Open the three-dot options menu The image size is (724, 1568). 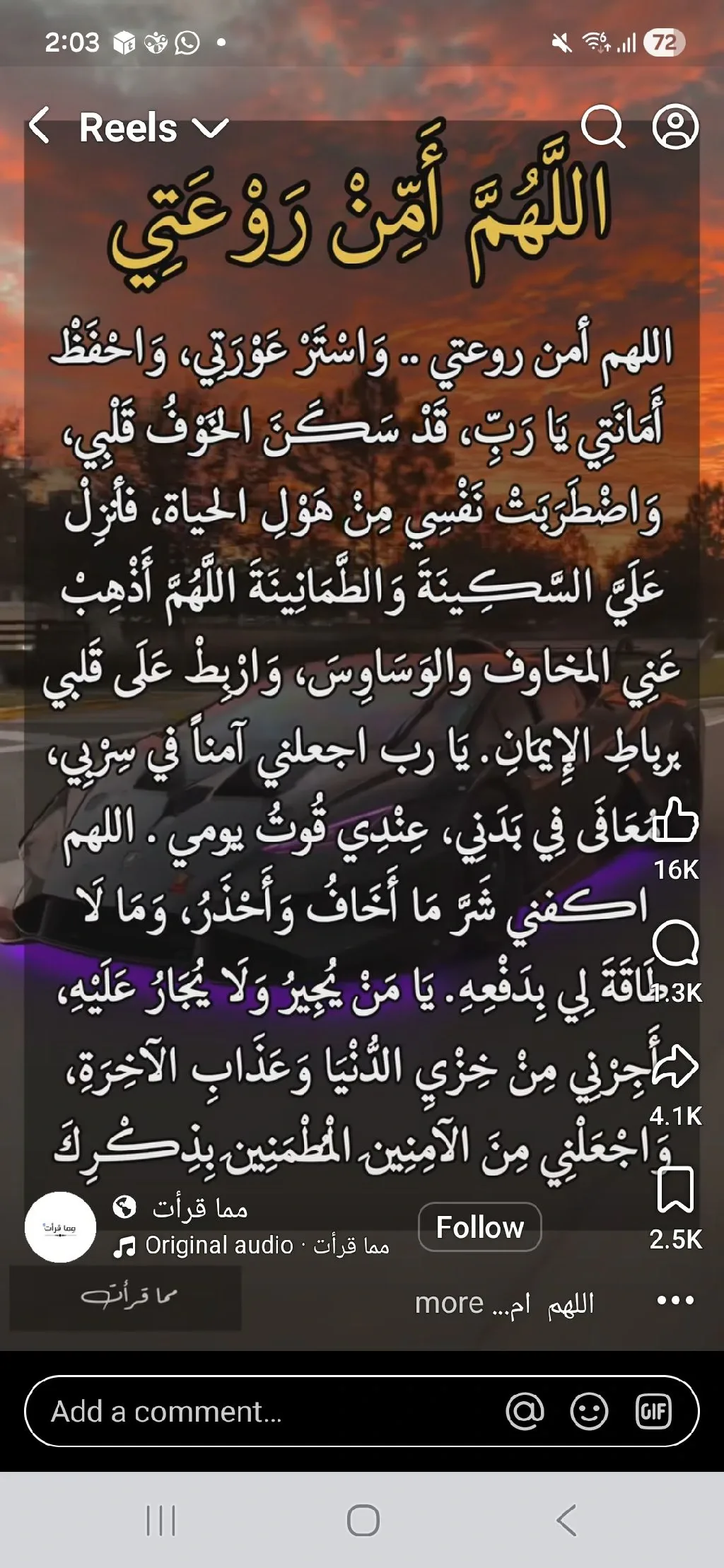[x=675, y=1300]
